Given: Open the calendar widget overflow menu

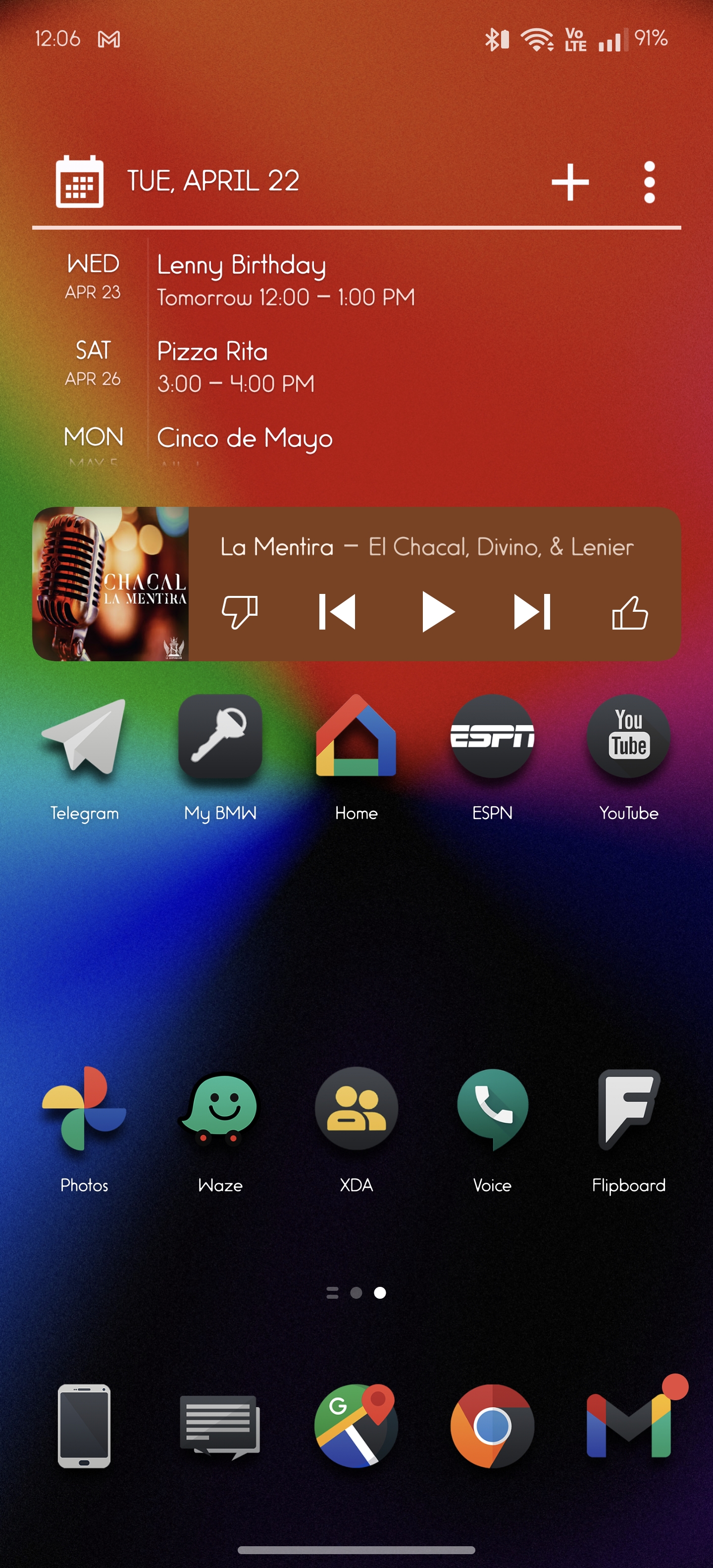Looking at the screenshot, I should [x=649, y=181].
